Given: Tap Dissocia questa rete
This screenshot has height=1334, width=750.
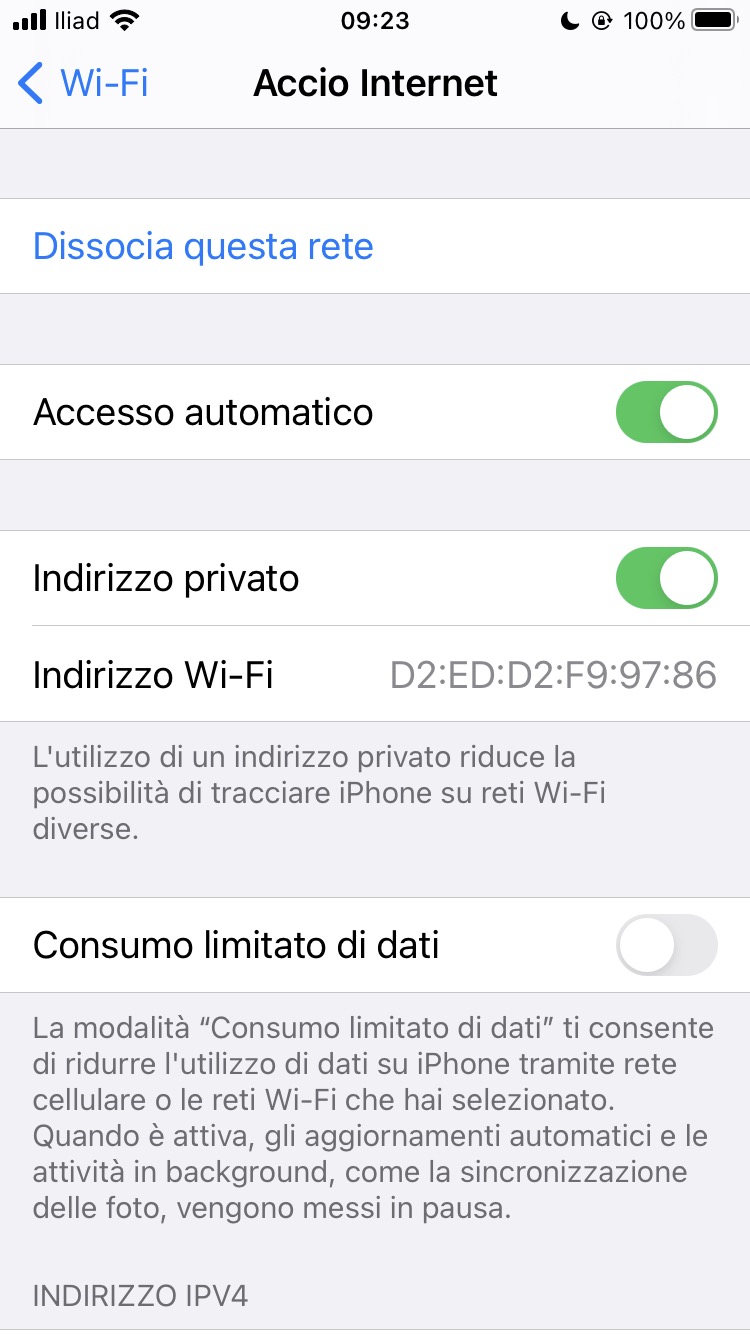Looking at the screenshot, I should pyautogui.click(x=203, y=245).
